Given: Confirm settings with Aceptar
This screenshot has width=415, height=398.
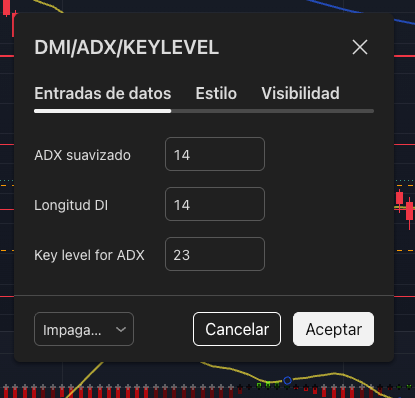Looking at the screenshot, I should [333, 329].
